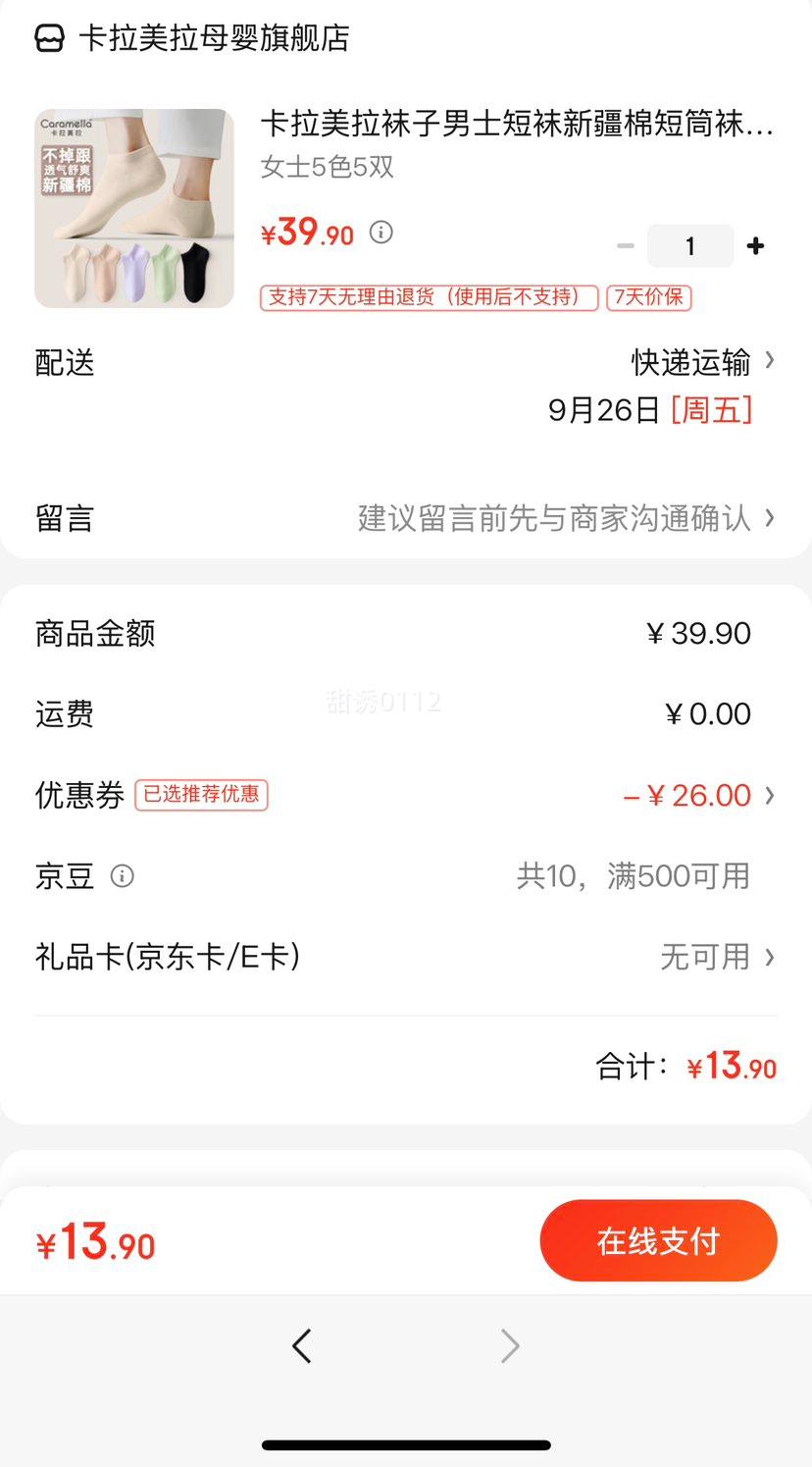Decrease item quantity with minus
812x1467 pixels.
point(626,246)
